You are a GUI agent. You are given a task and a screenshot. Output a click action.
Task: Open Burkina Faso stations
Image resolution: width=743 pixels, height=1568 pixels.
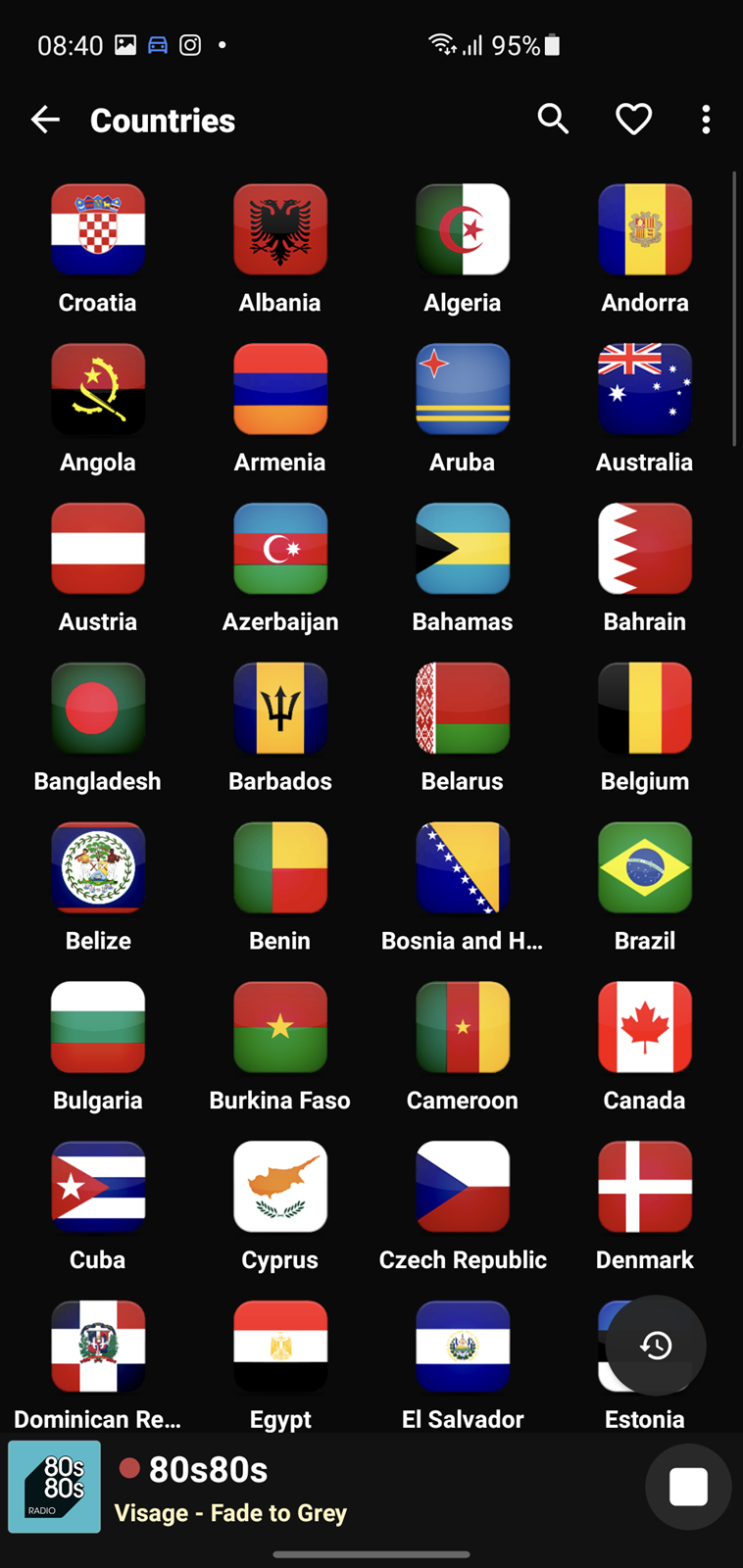pyautogui.click(x=280, y=1048)
